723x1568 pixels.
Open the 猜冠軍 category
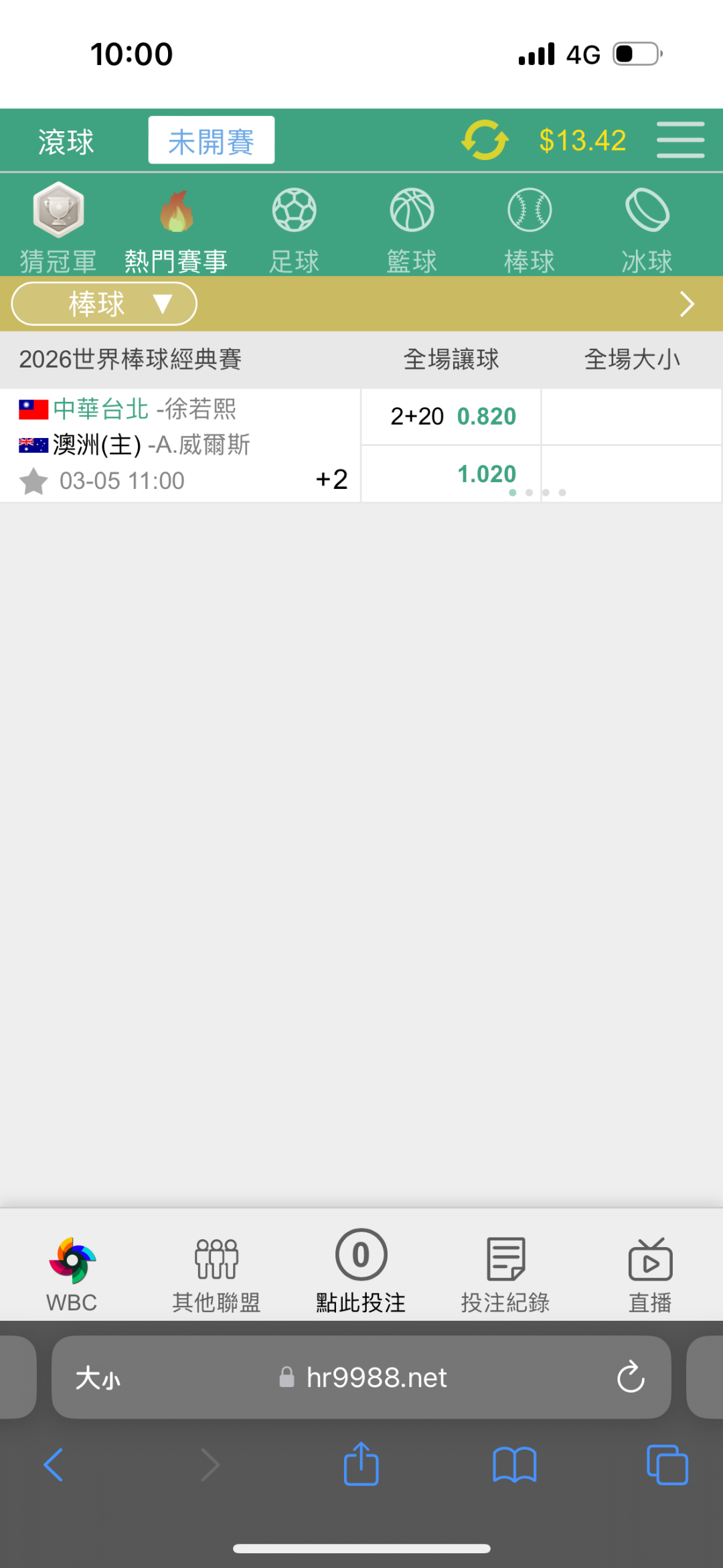58,228
